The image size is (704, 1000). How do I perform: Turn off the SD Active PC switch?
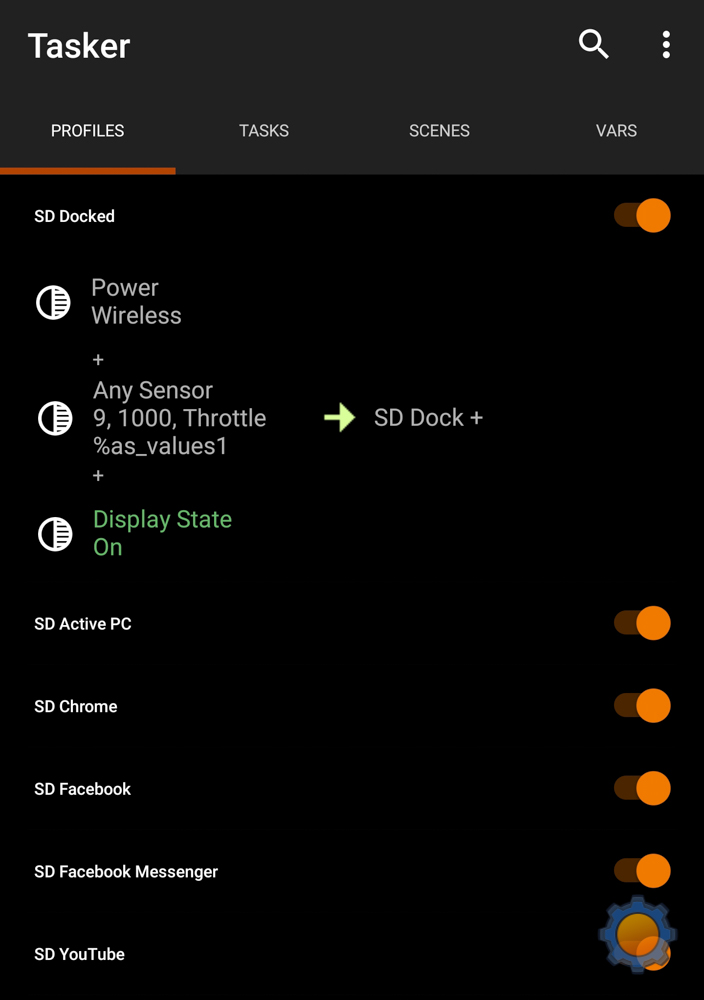click(x=642, y=623)
